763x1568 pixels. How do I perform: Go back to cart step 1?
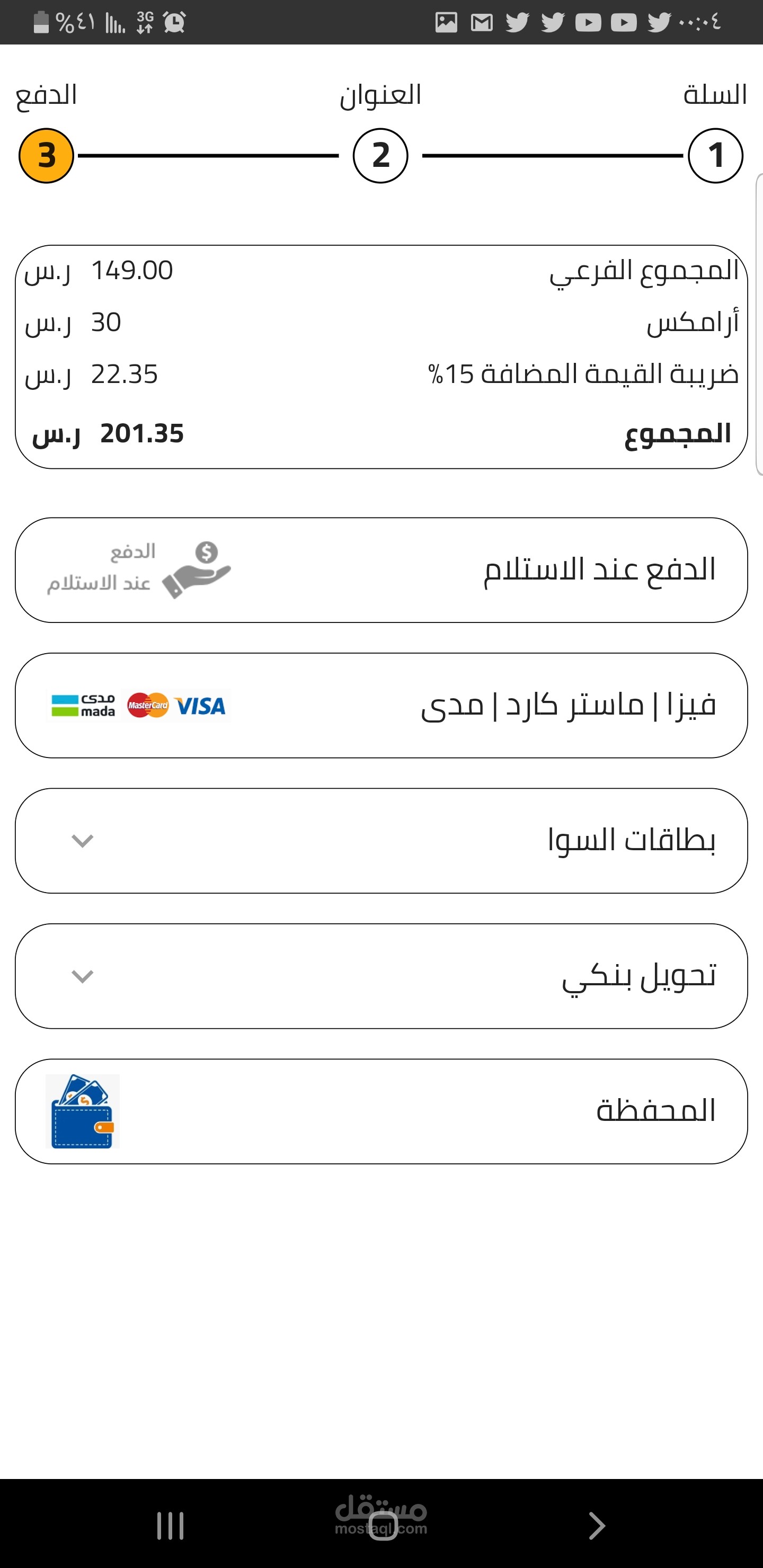[x=715, y=155]
